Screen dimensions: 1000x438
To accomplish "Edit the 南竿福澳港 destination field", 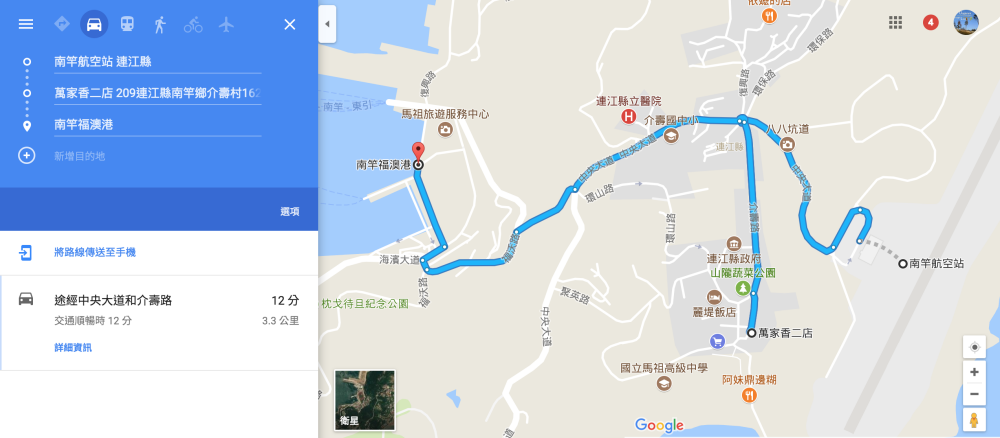I will (157, 125).
